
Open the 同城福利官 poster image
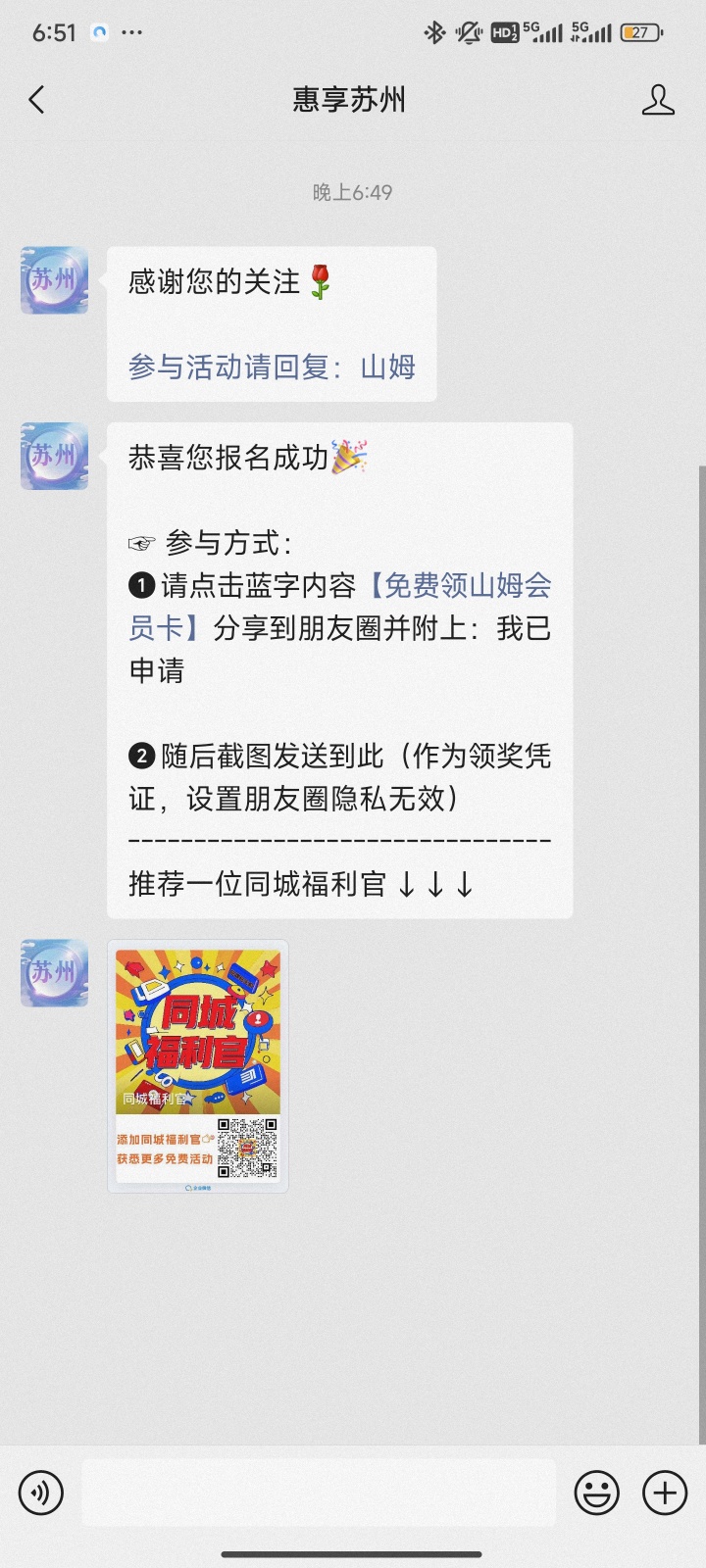[198, 1066]
